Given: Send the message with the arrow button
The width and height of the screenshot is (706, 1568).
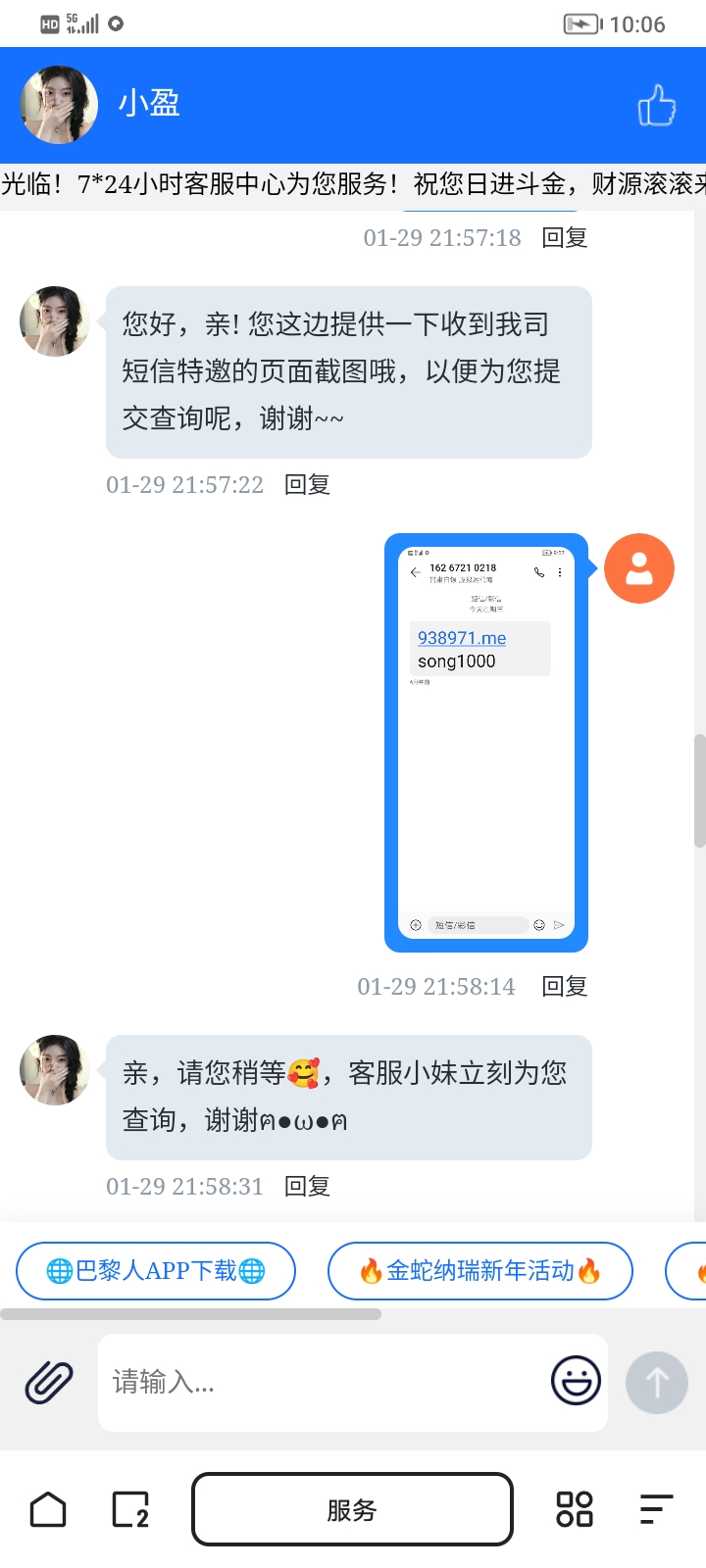Looking at the screenshot, I should click(657, 1382).
